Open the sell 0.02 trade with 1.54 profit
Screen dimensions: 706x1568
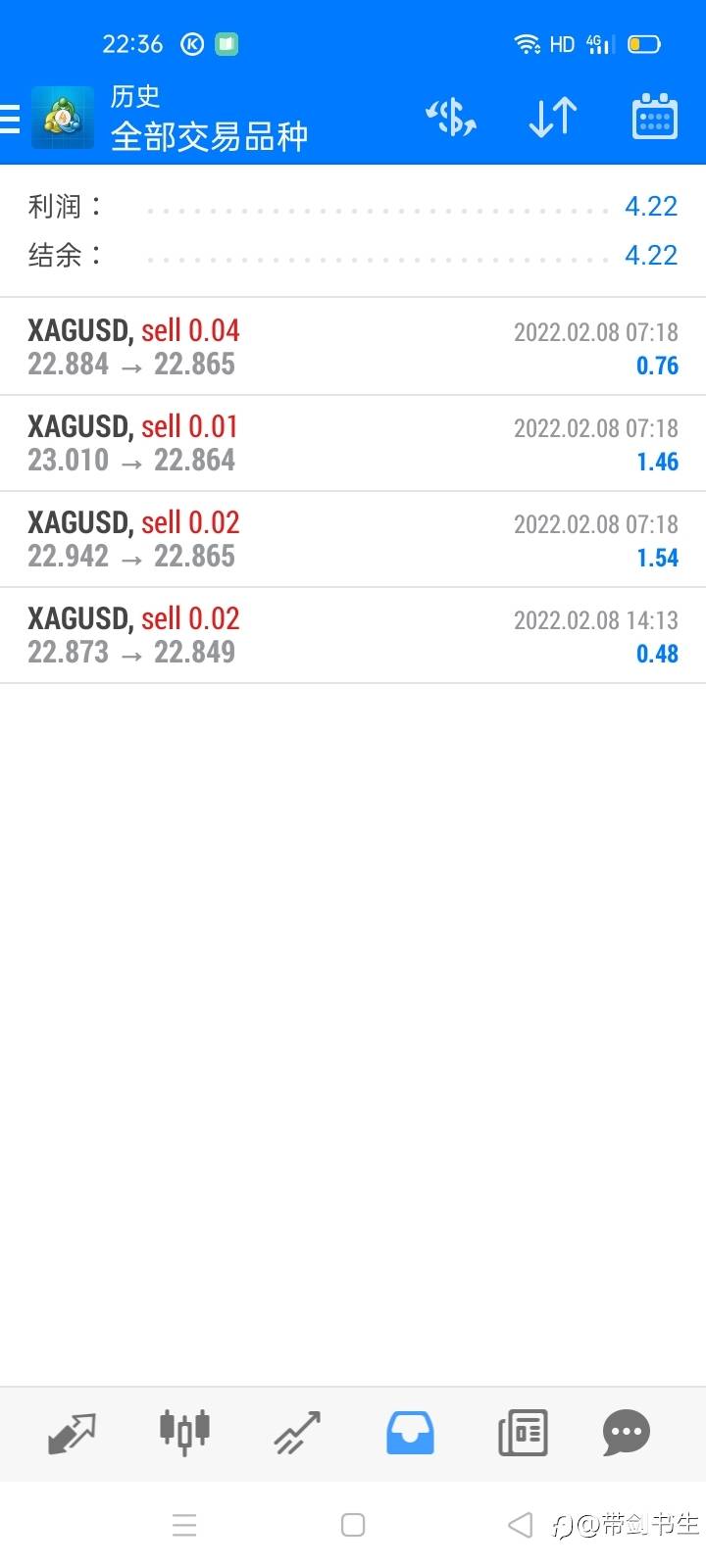click(353, 539)
